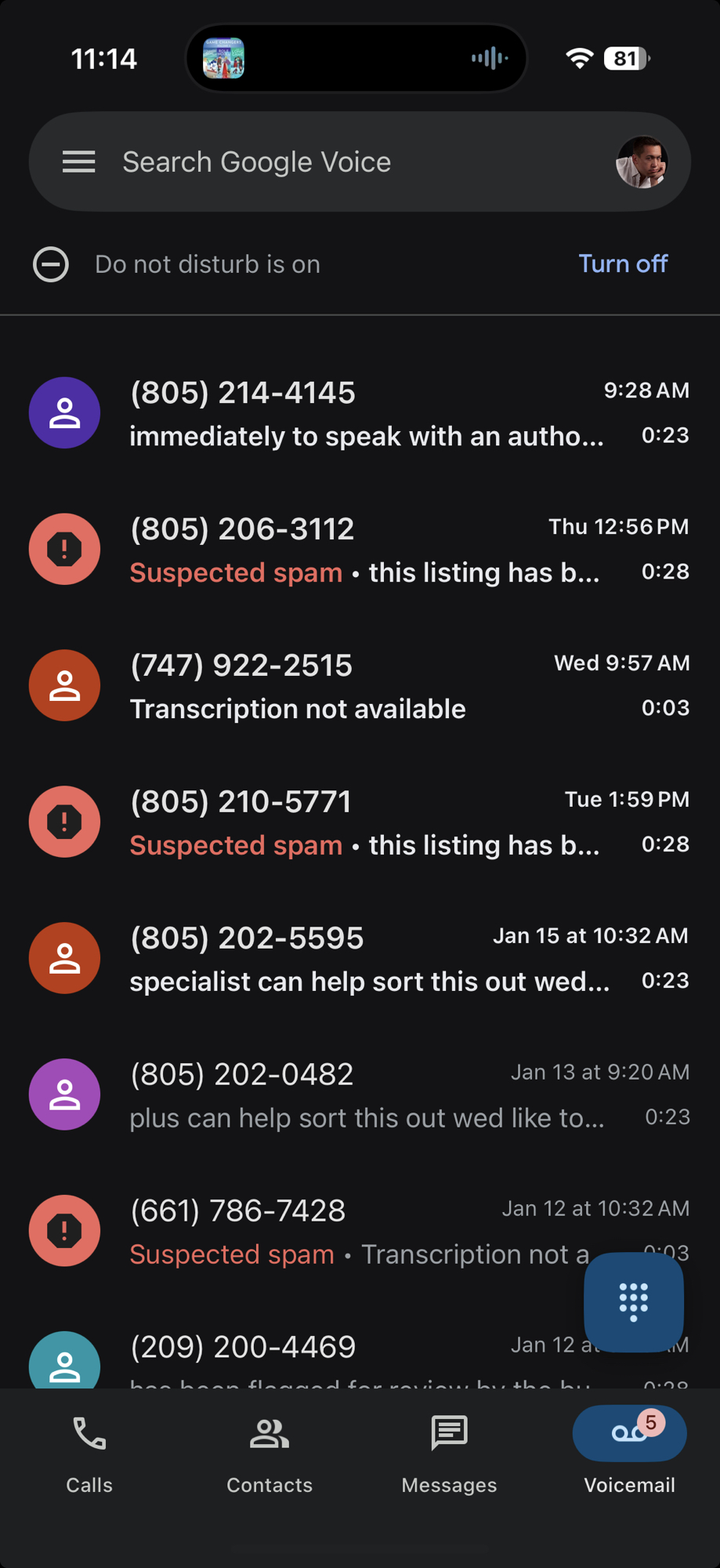
Task: Select the Voicemail tab
Action: click(x=629, y=1453)
